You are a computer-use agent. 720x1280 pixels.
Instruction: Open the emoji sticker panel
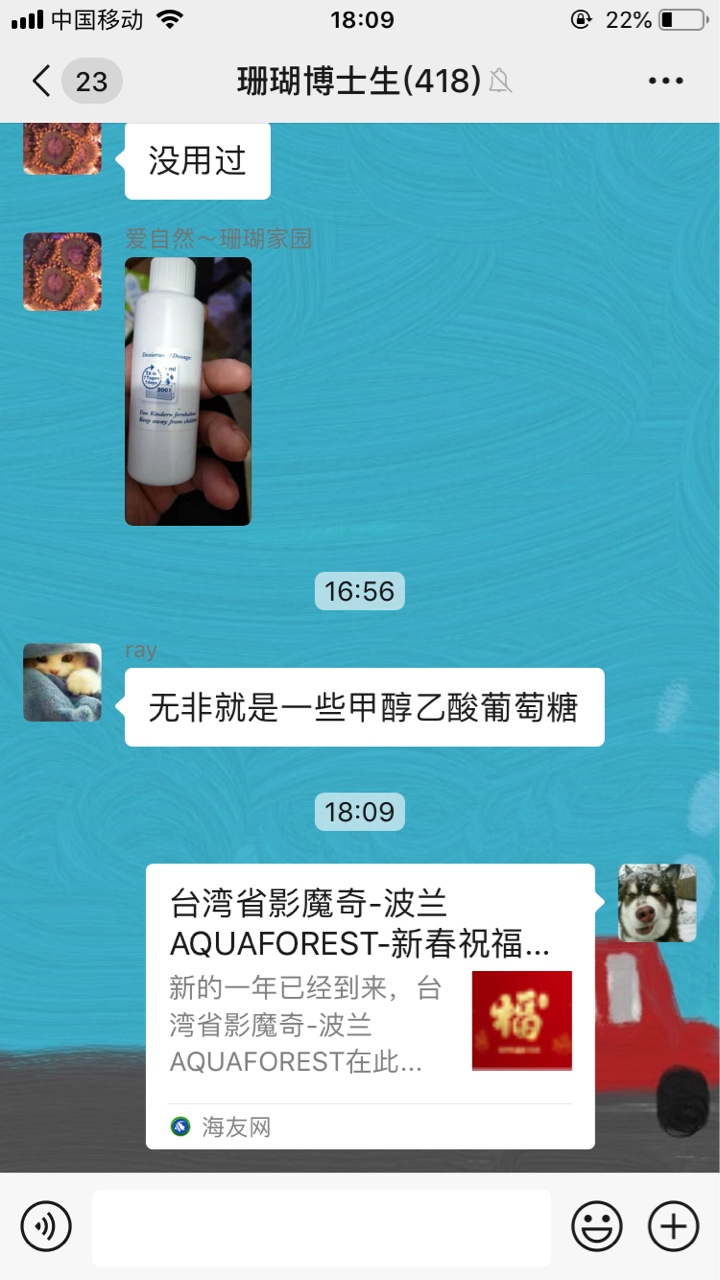point(597,1227)
